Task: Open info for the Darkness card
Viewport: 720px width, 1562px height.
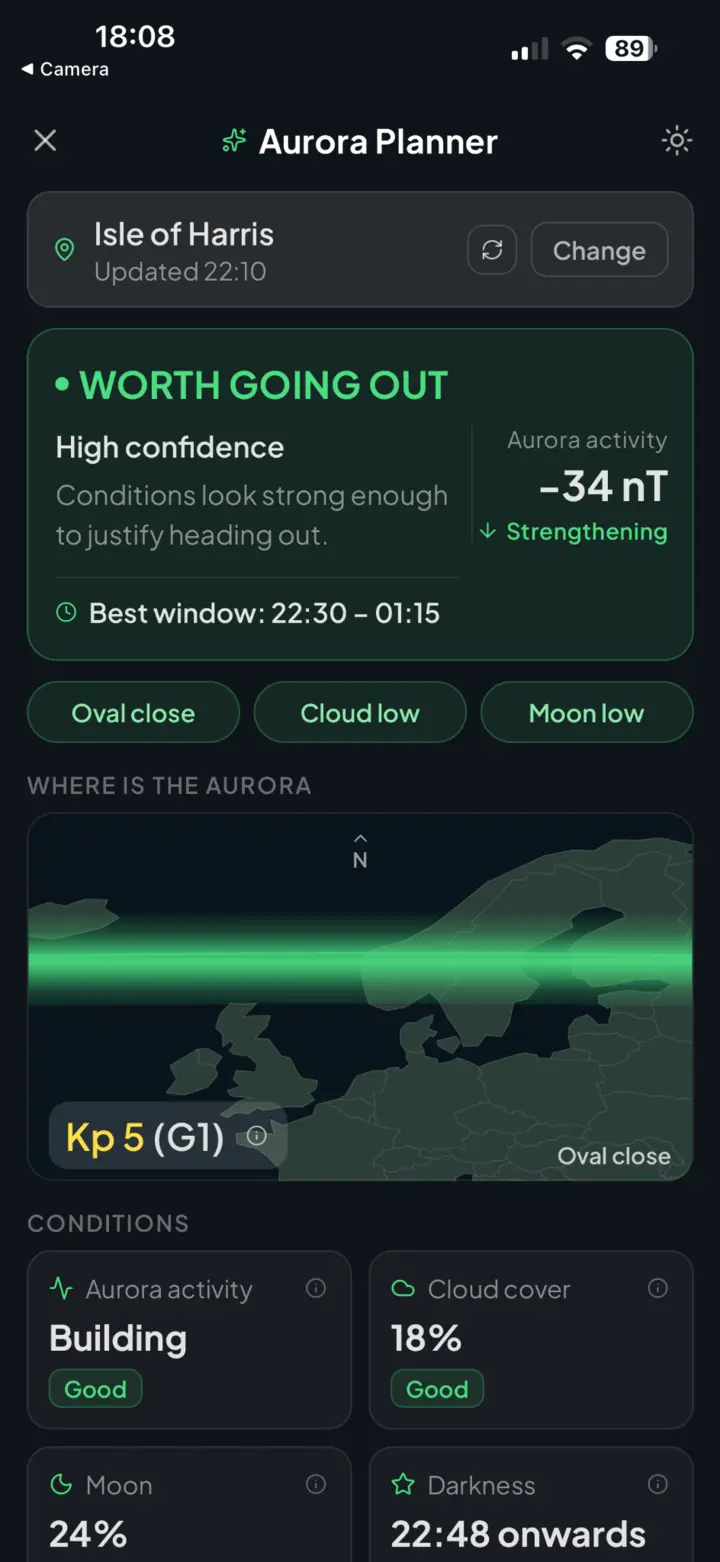Action: (658, 1484)
